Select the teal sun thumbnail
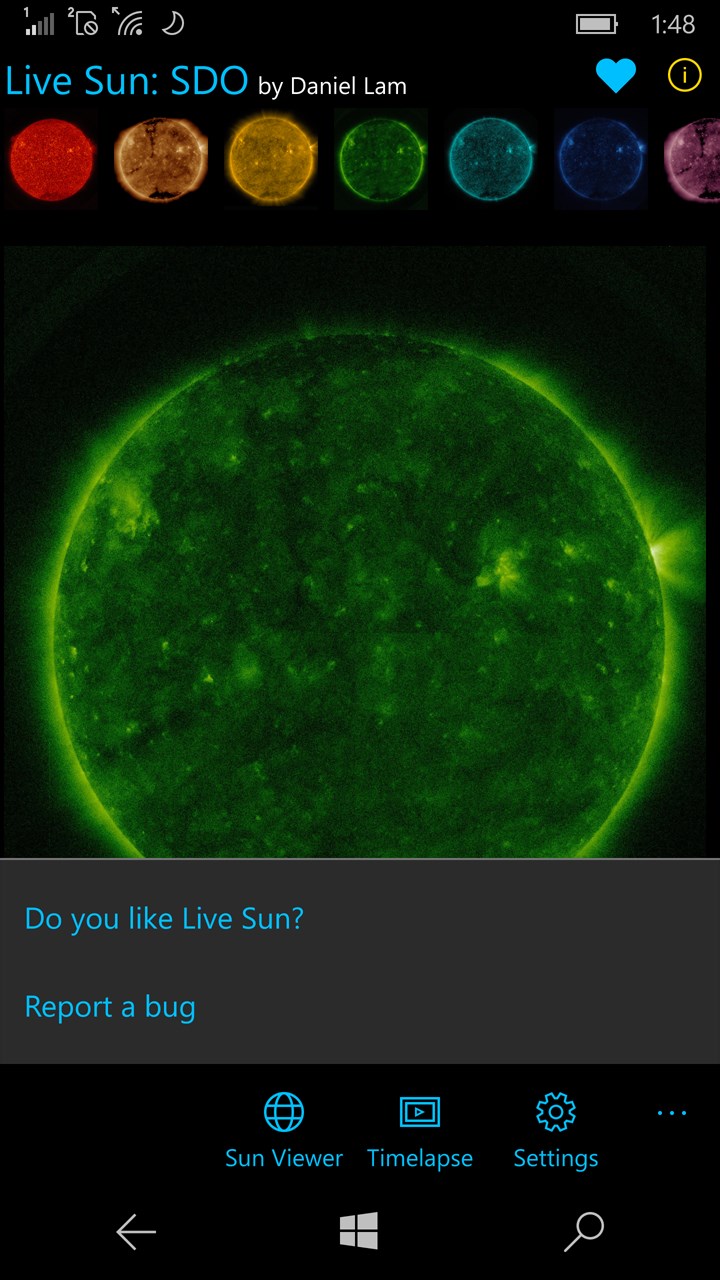This screenshot has width=720, height=1280. coord(491,160)
